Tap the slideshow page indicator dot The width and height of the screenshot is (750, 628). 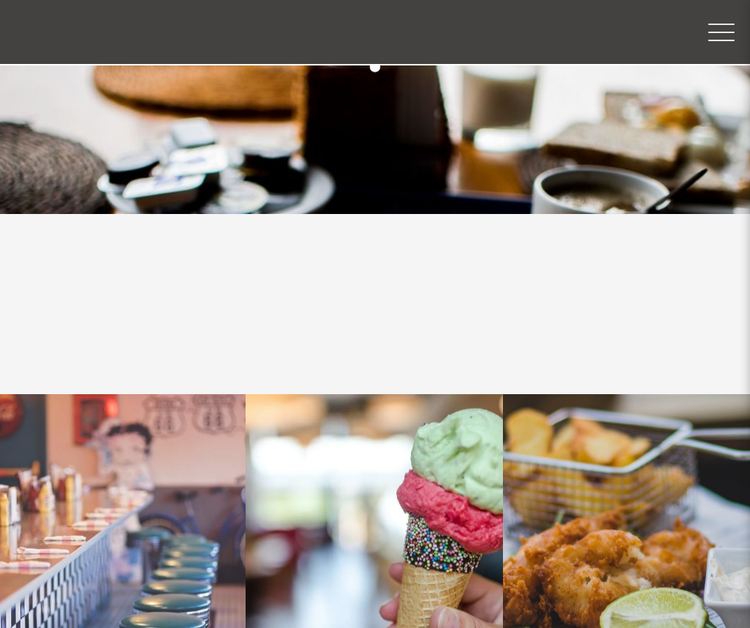pyautogui.click(x=375, y=67)
